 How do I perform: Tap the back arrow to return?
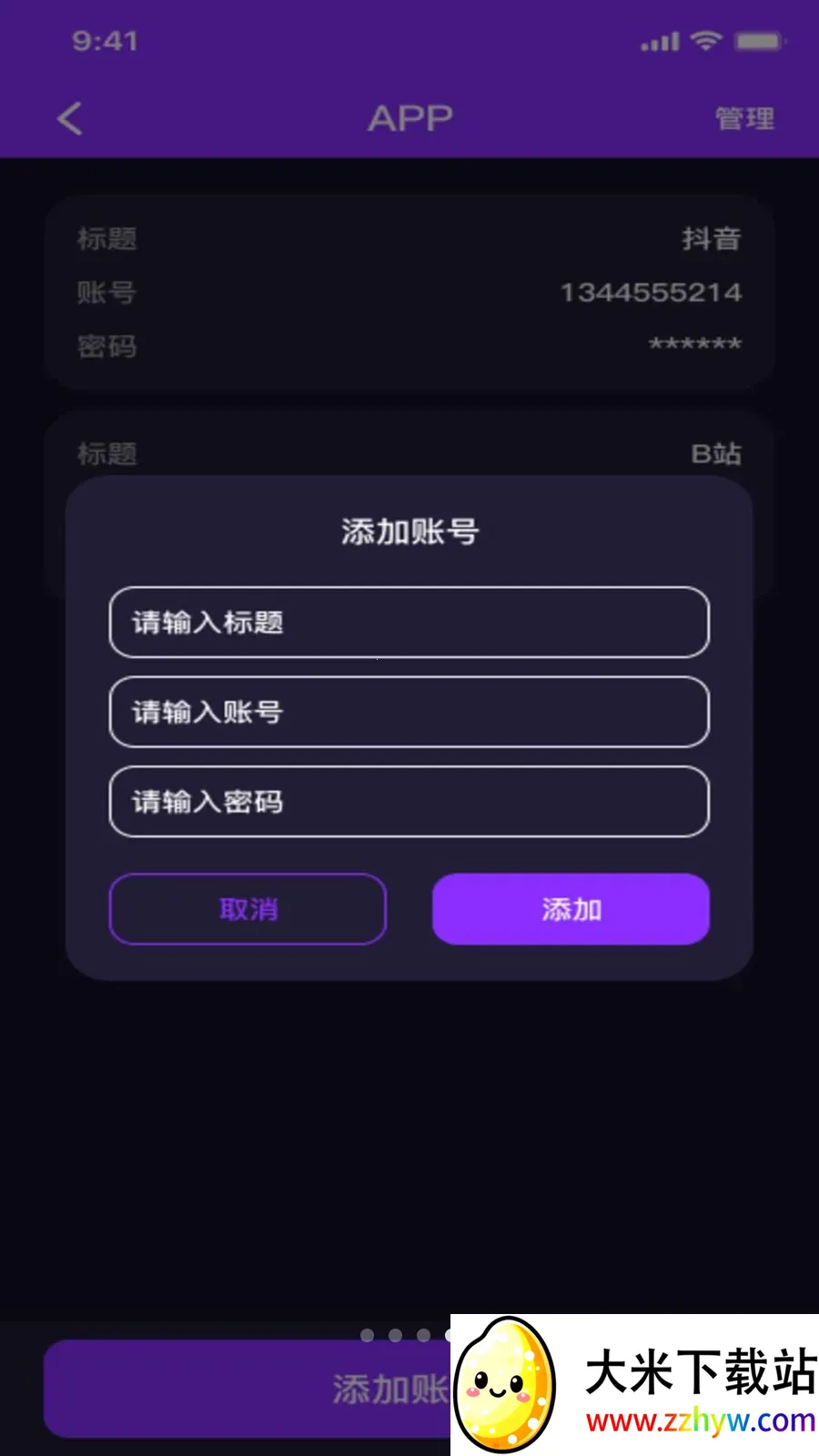pos(70,118)
